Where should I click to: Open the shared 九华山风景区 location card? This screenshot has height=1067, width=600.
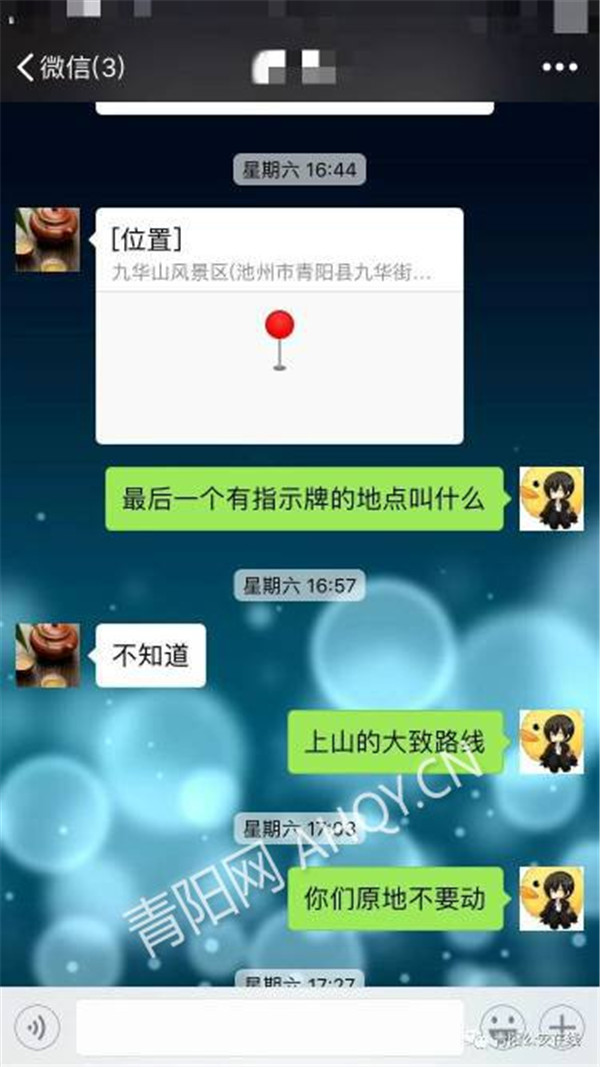click(x=279, y=325)
